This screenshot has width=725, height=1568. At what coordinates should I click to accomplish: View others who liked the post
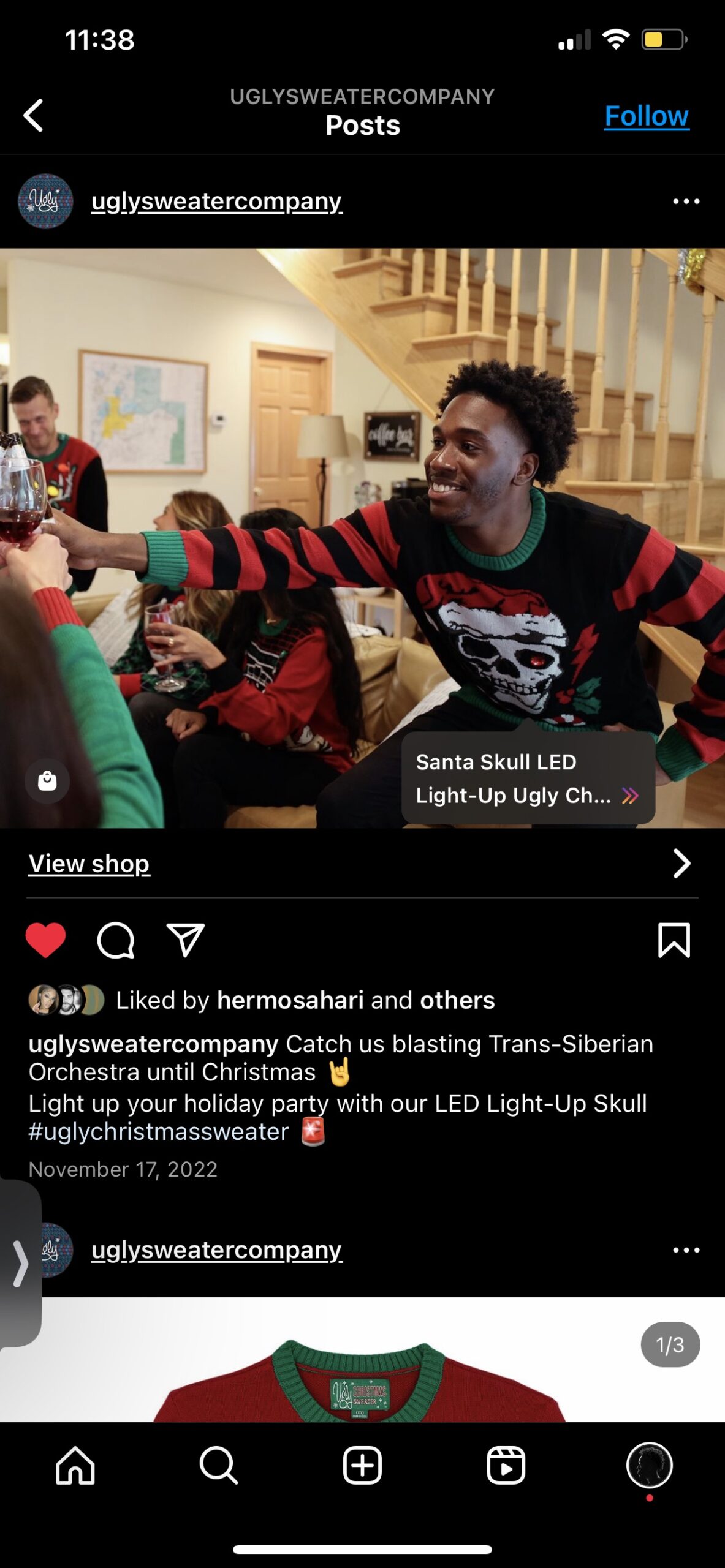pyautogui.click(x=457, y=1000)
